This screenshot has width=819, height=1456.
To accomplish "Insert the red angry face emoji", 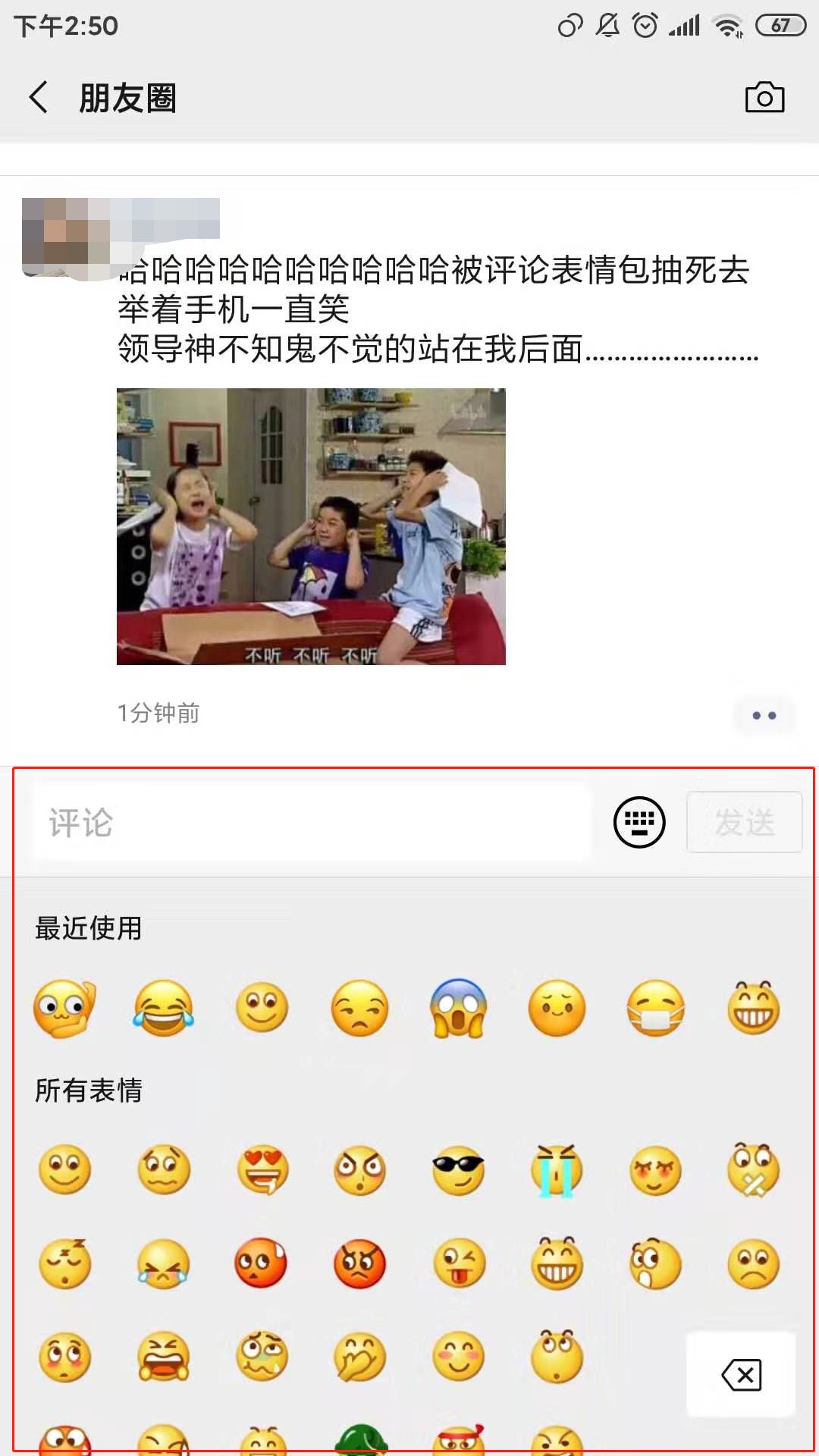I will point(360,1264).
